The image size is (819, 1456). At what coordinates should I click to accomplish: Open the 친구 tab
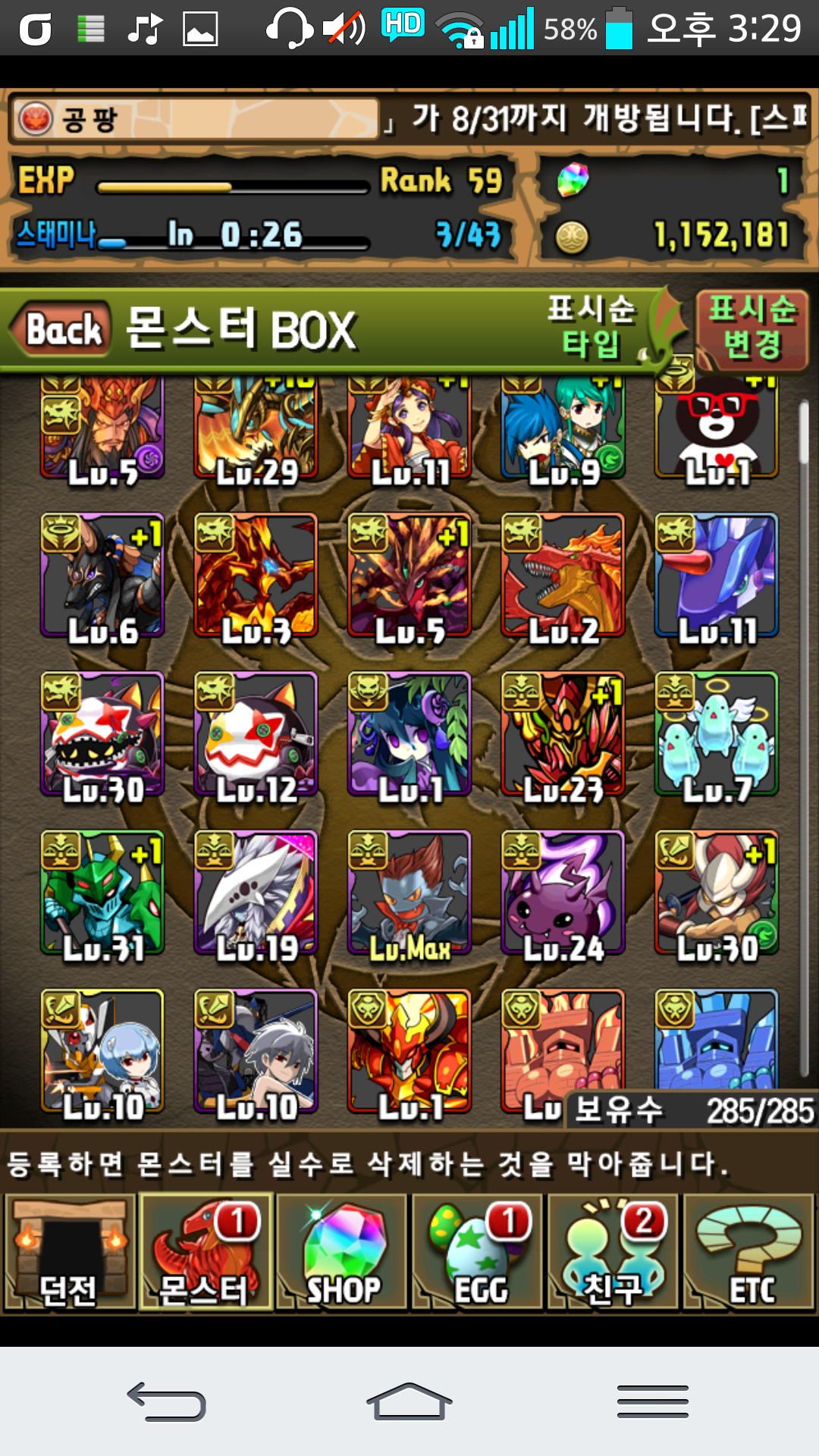613,1253
